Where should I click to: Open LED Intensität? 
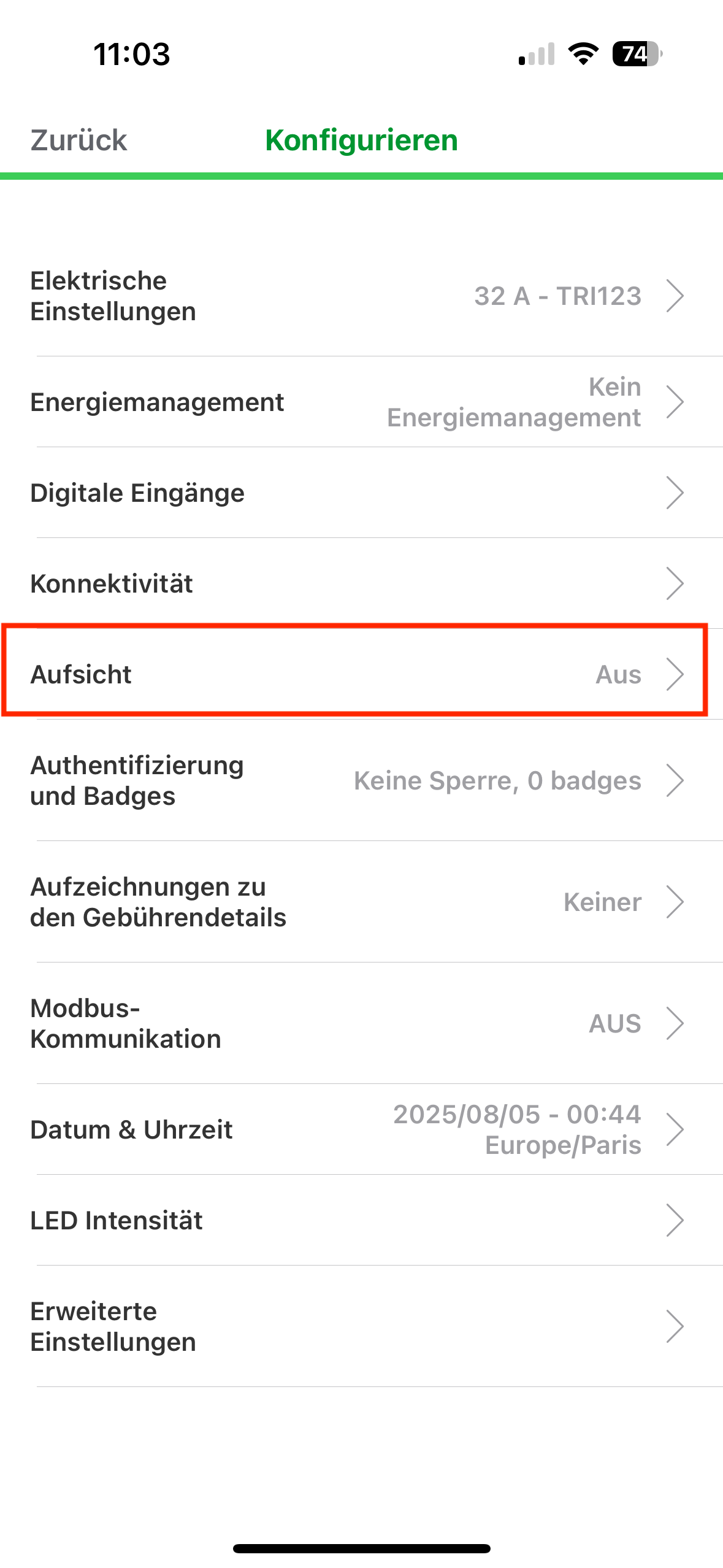coord(361,1220)
